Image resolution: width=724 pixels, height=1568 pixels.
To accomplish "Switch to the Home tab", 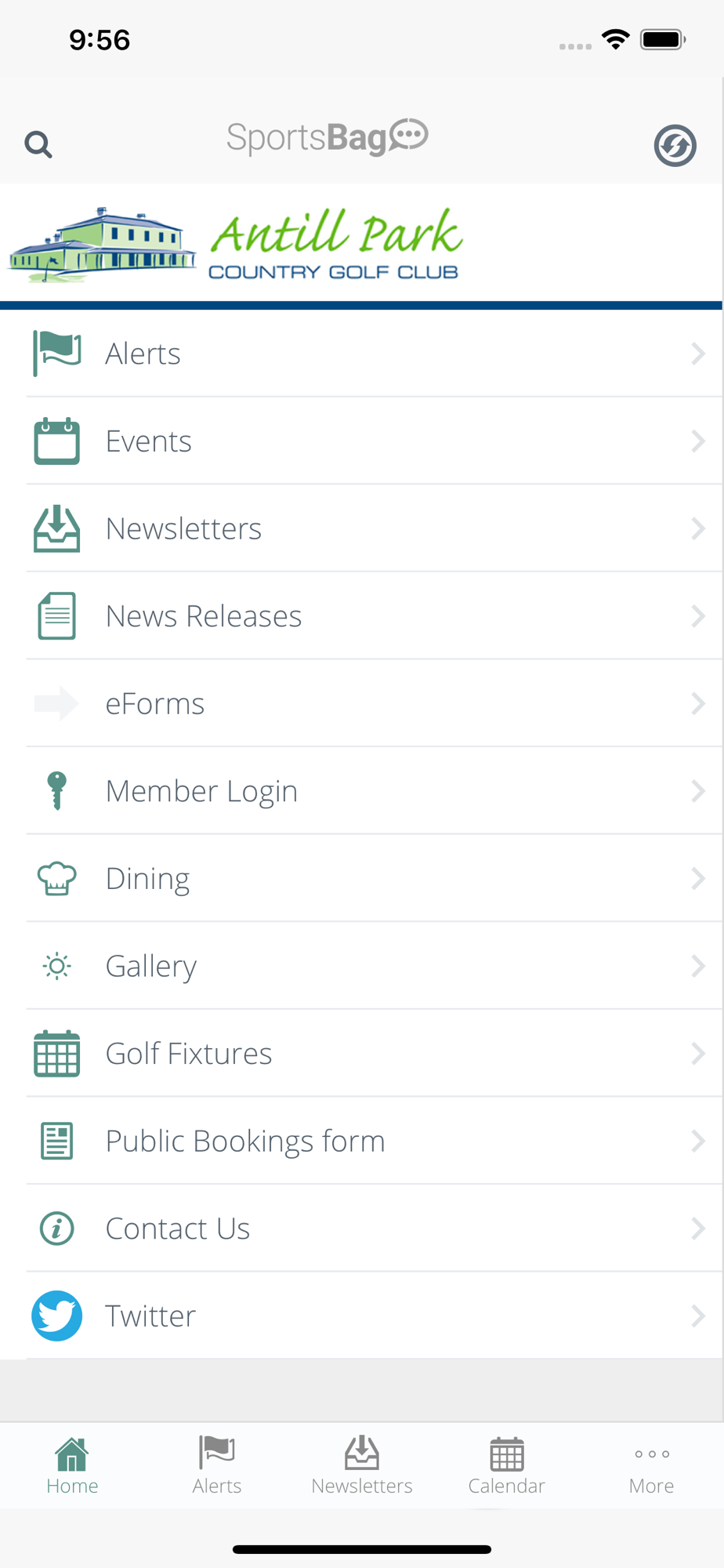I will point(72,1466).
